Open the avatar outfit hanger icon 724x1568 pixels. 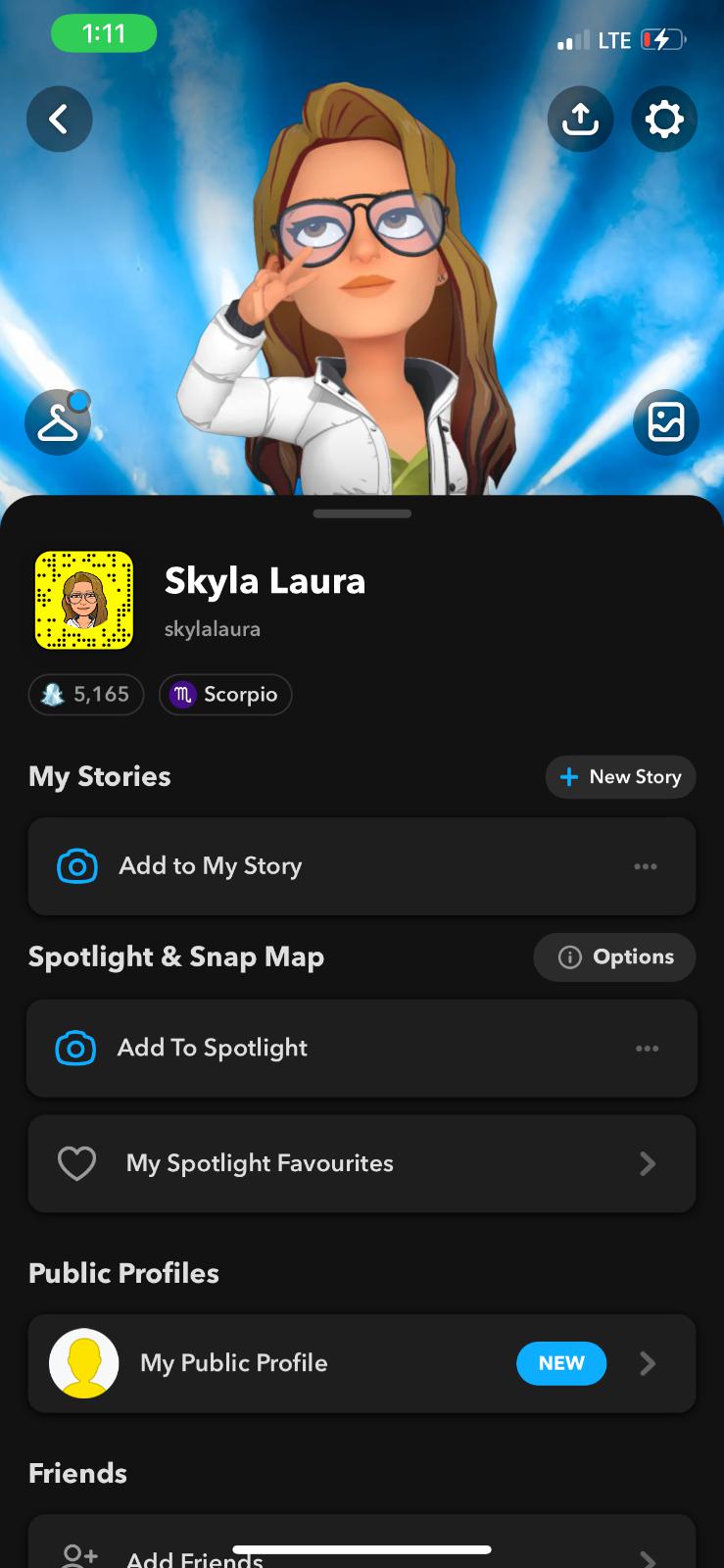point(58,422)
